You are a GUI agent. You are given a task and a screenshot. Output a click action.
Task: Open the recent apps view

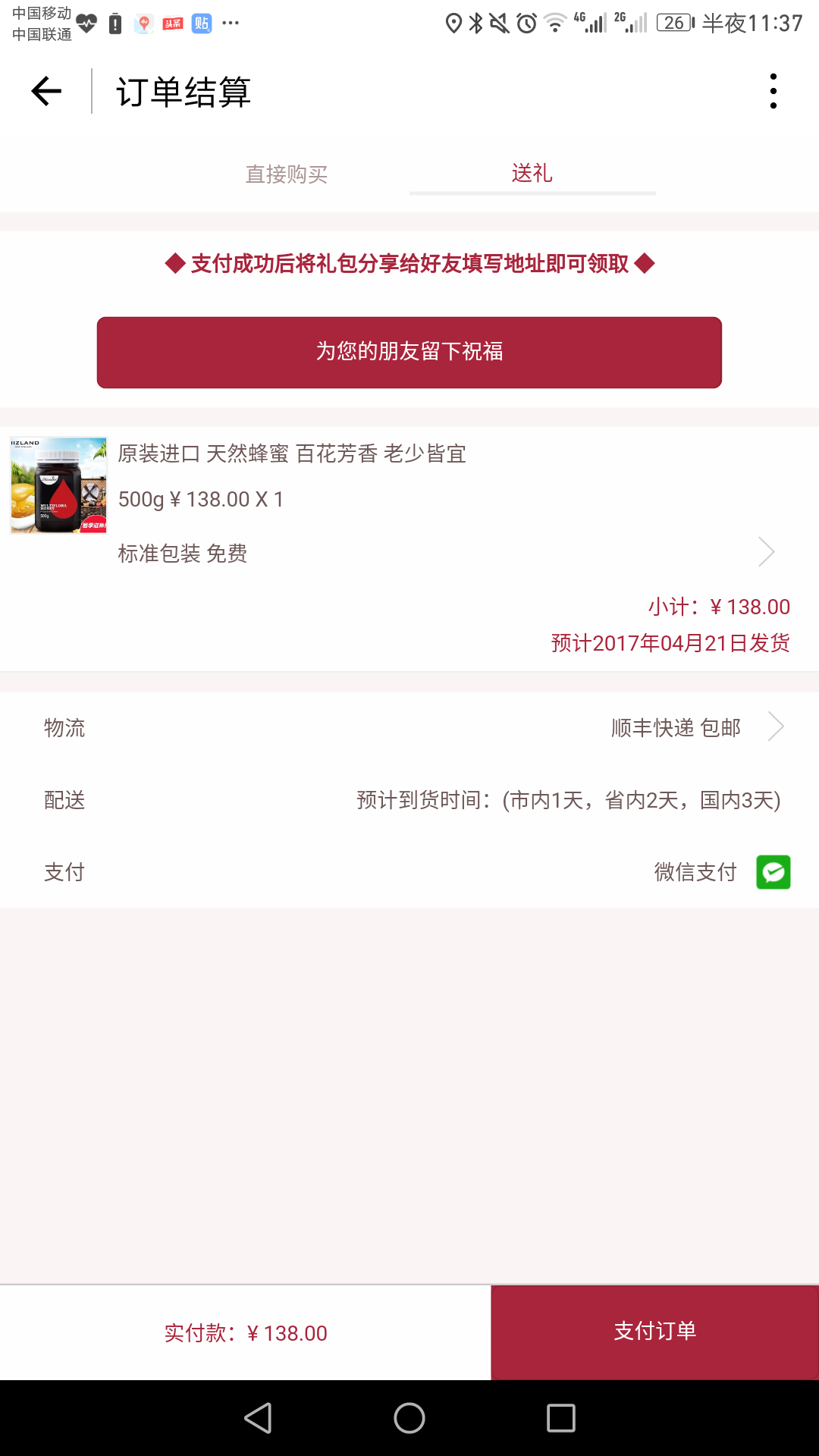coord(561,1418)
